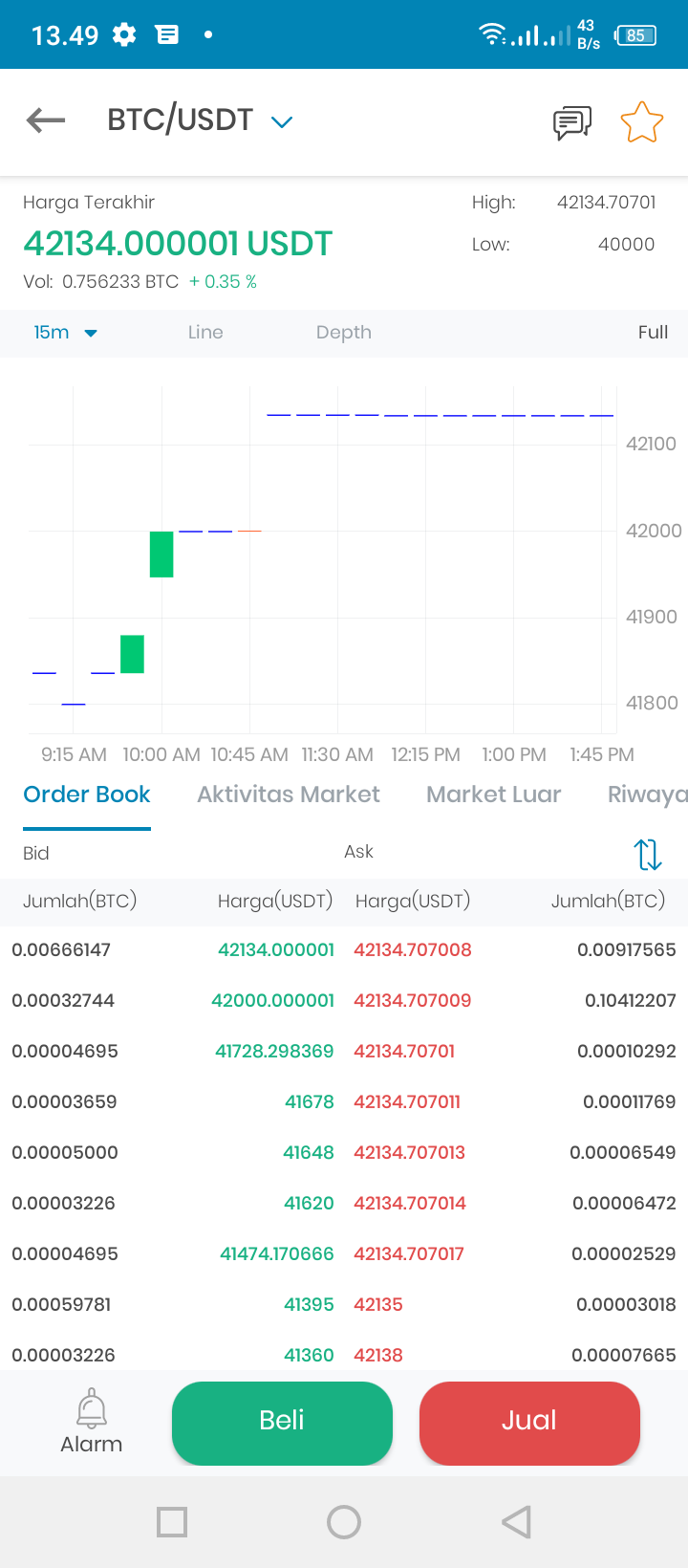The height and width of the screenshot is (1568, 688).
Task: Add BTC/USDT to favorites with the star
Action: [642, 122]
